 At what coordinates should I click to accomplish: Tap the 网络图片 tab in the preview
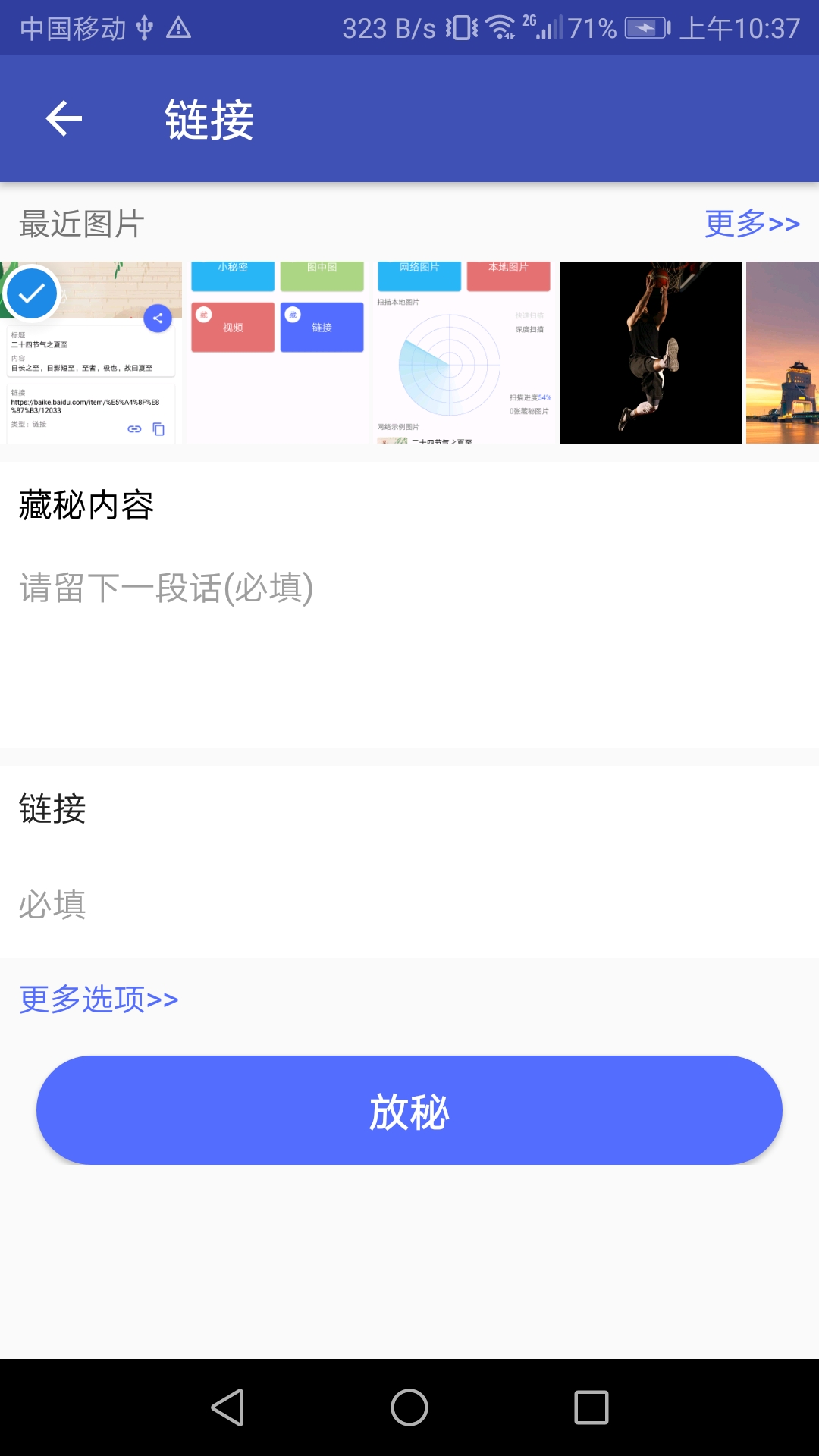pyautogui.click(x=419, y=275)
